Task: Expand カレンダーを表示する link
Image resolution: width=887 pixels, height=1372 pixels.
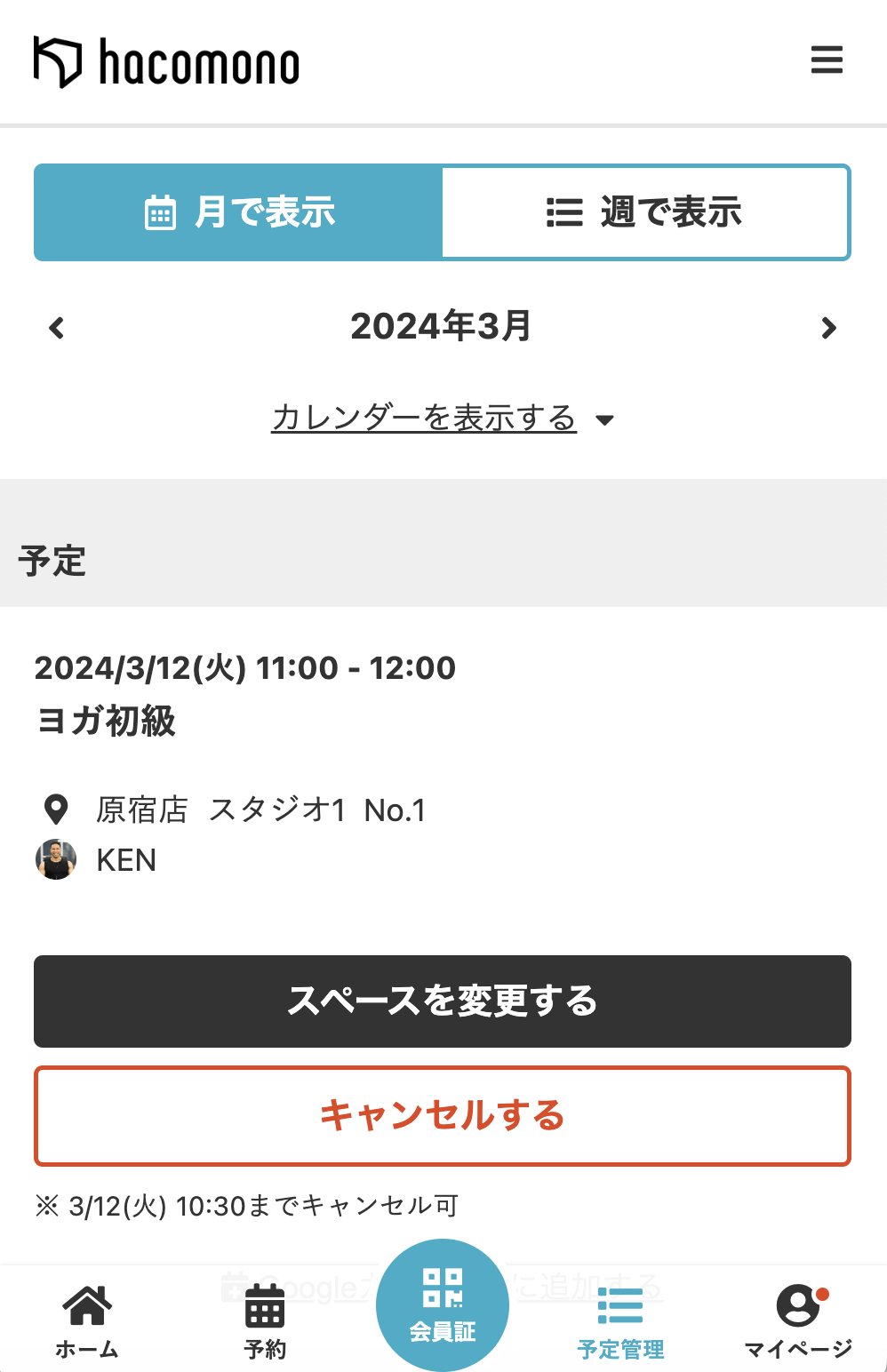Action: coord(442,418)
